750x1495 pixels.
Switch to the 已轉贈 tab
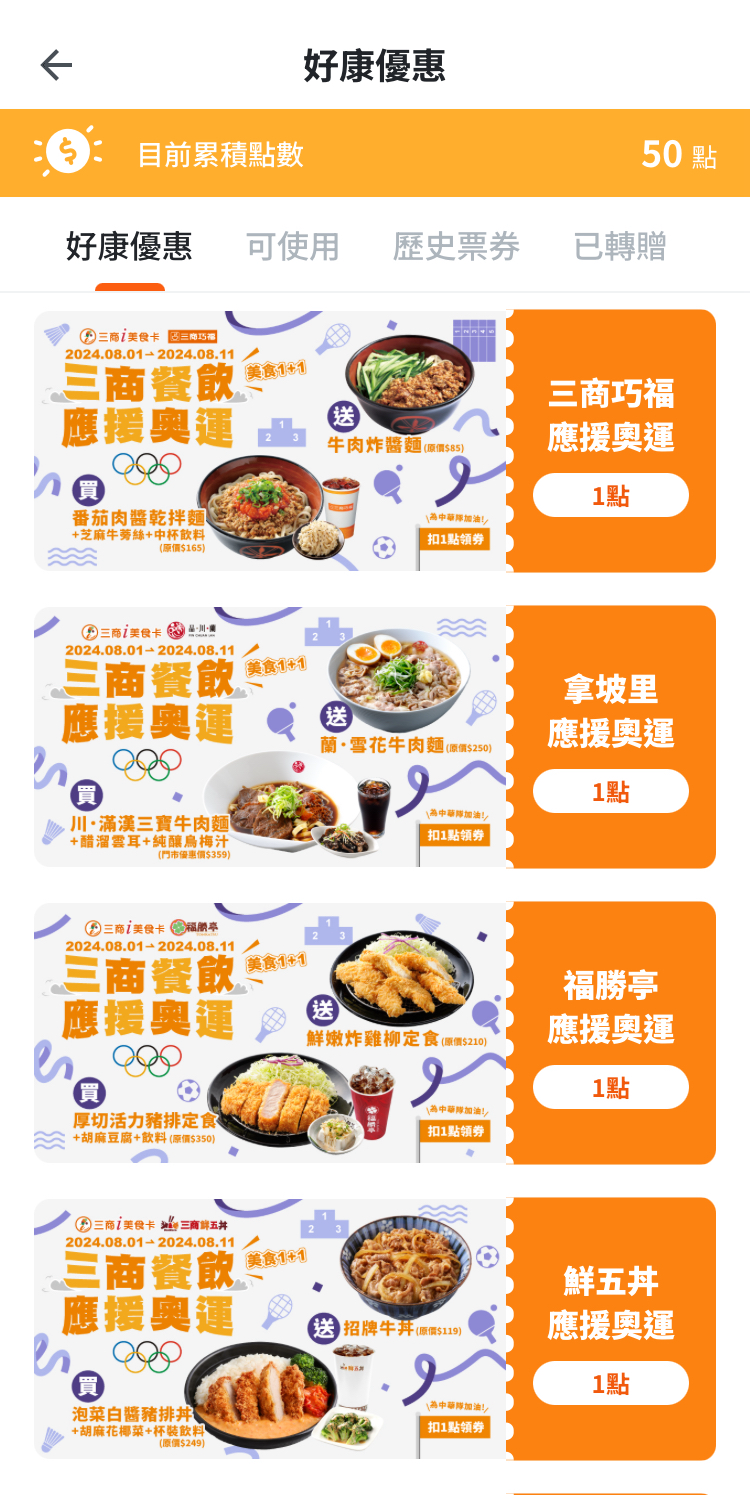[620, 247]
